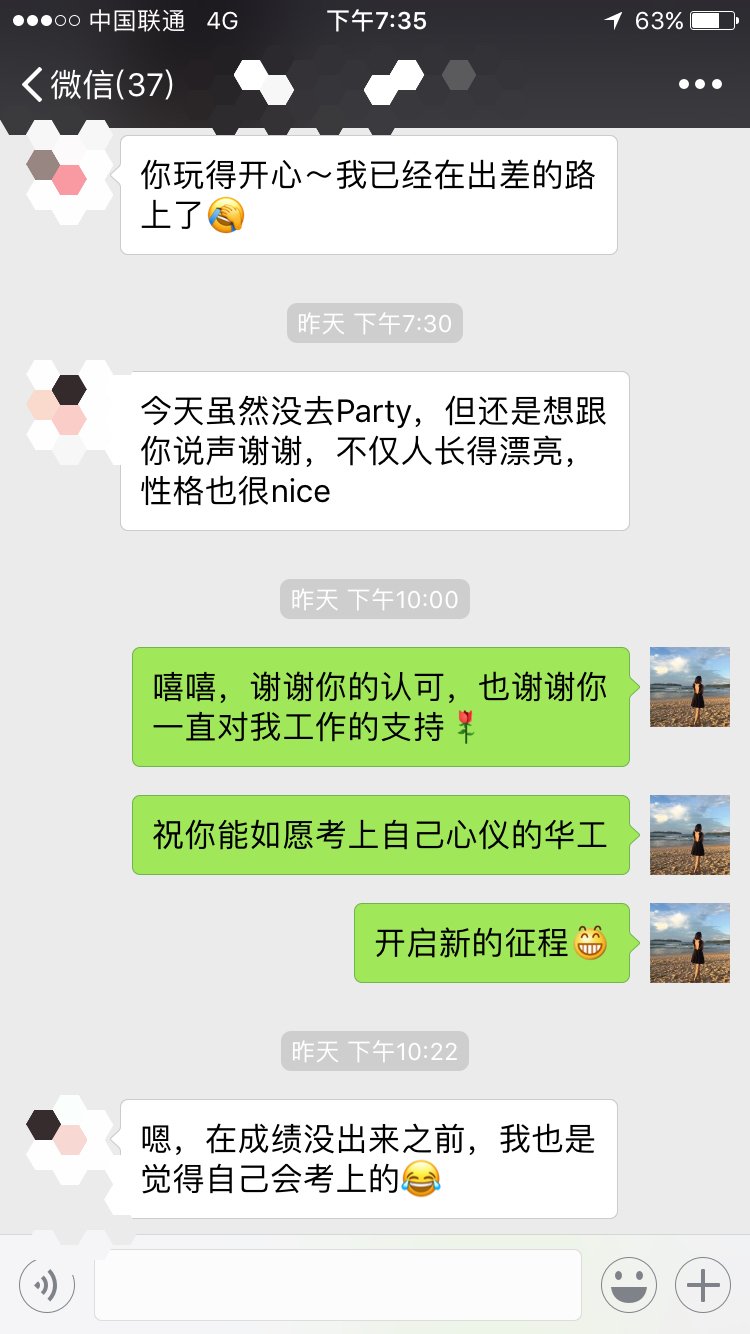Tap the 昨天 下午10:22 timestamp label
The width and height of the screenshot is (750, 1334).
tap(374, 1052)
